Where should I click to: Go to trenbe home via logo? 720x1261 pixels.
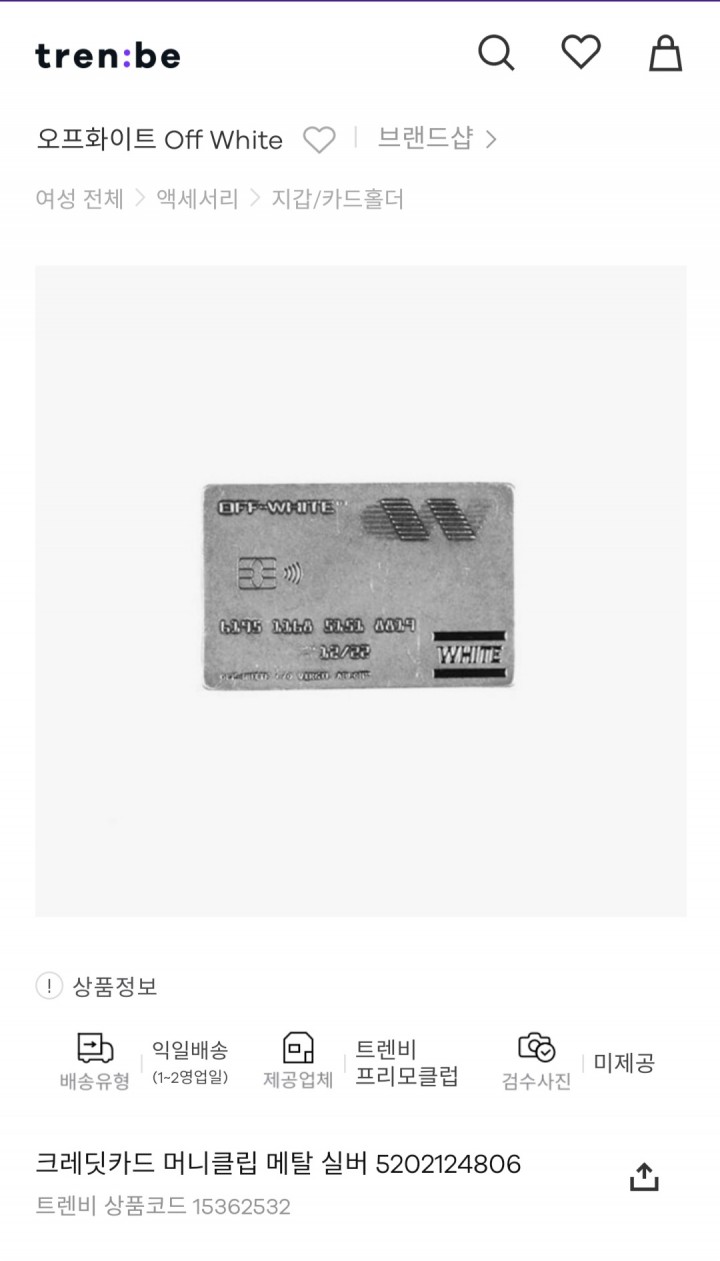coord(108,55)
